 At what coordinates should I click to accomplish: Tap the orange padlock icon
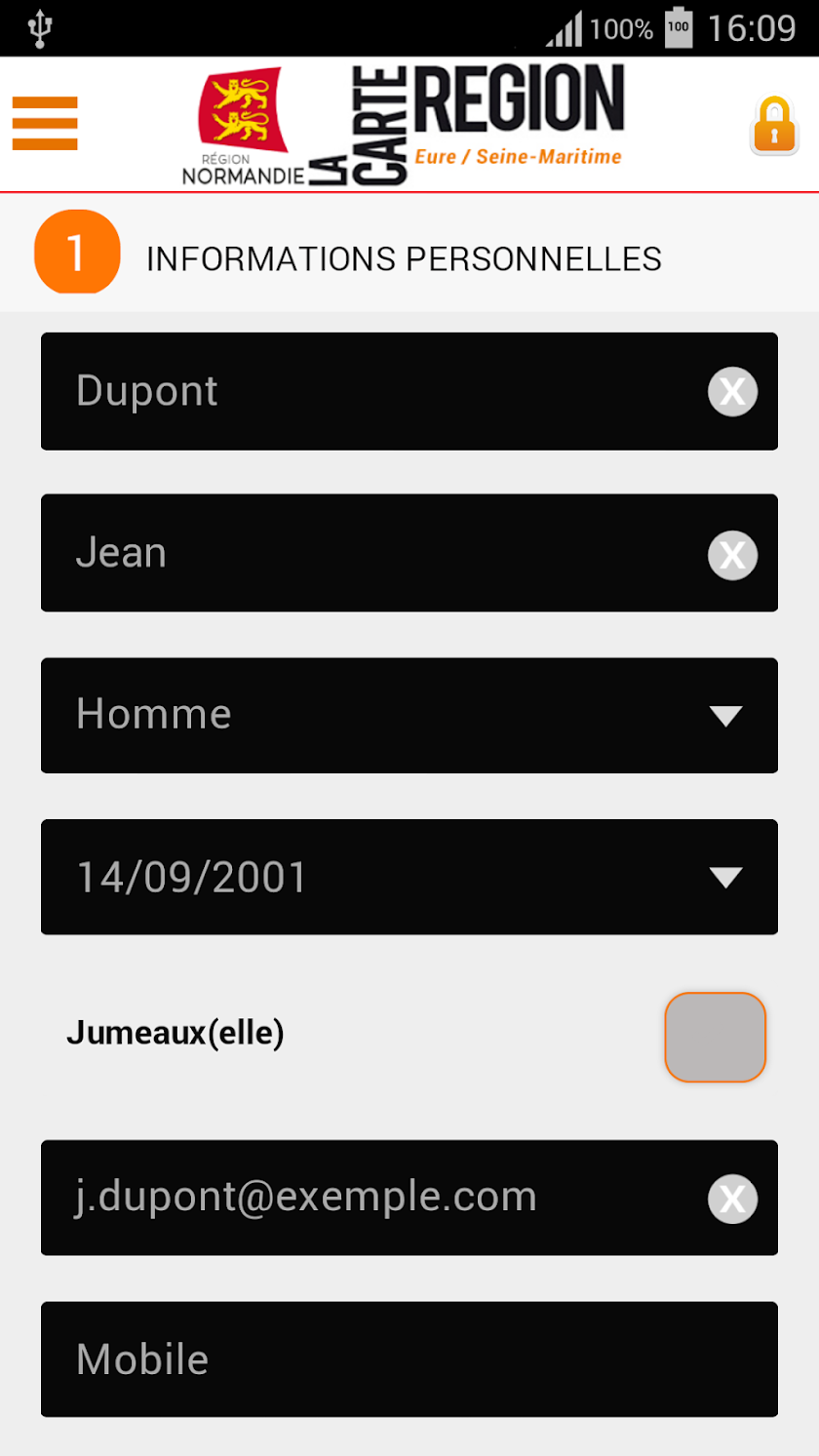[774, 125]
